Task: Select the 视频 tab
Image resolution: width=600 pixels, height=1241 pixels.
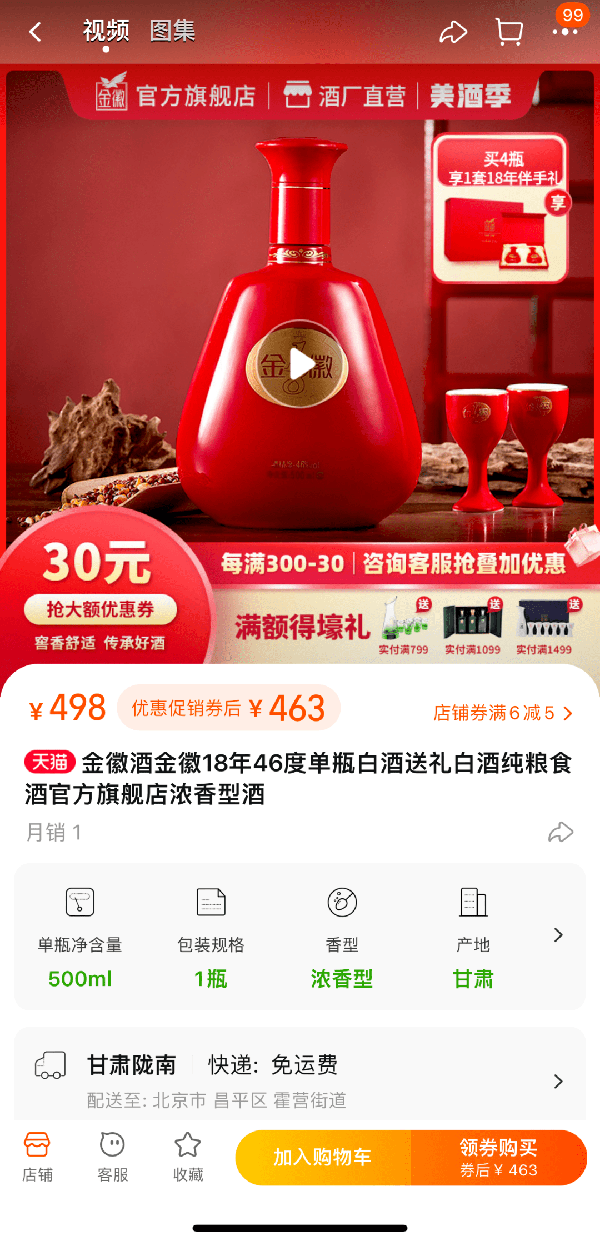Action: 105,31
